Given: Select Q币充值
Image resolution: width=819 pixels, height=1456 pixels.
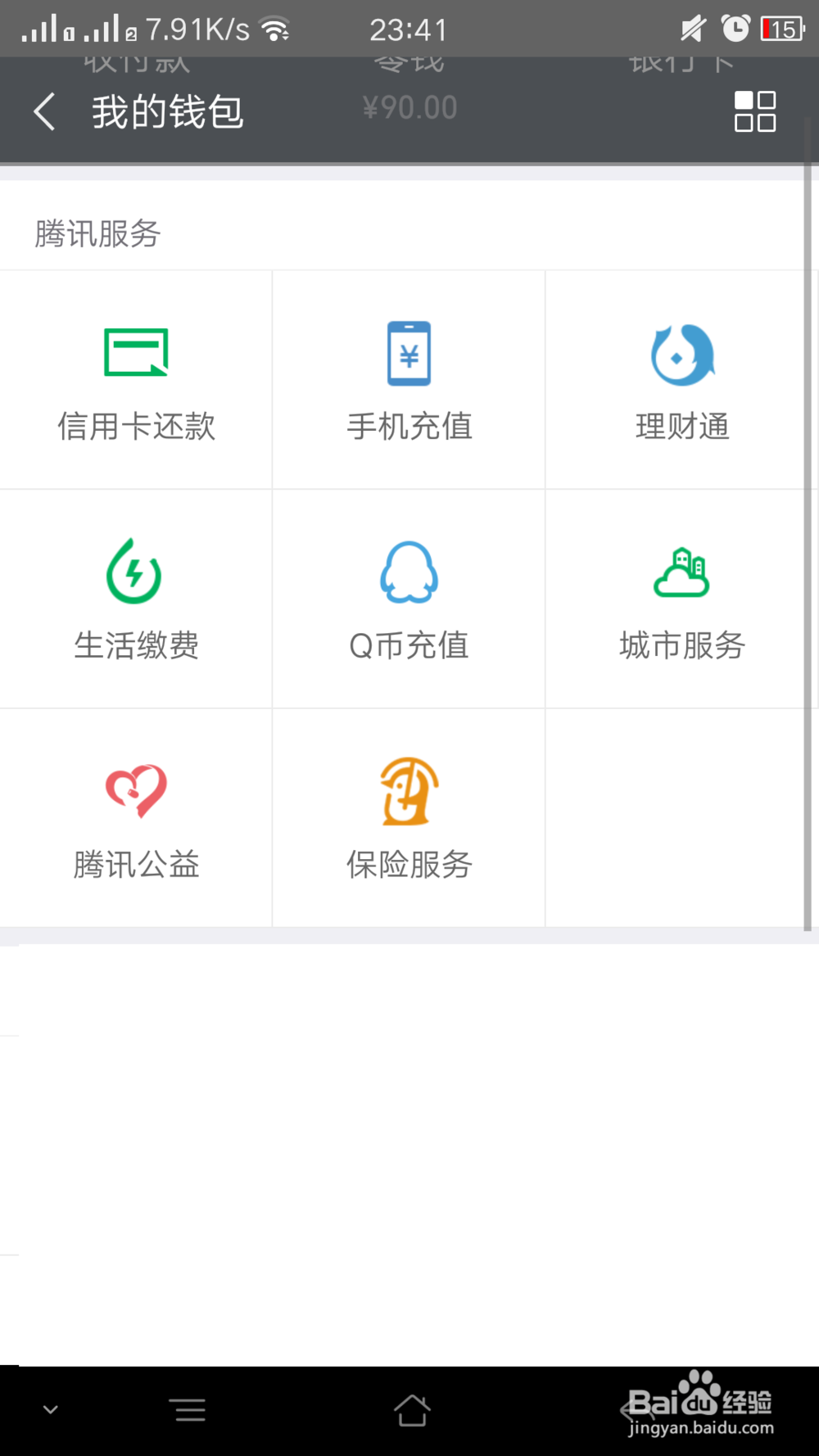Looking at the screenshot, I should pos(409,599).
